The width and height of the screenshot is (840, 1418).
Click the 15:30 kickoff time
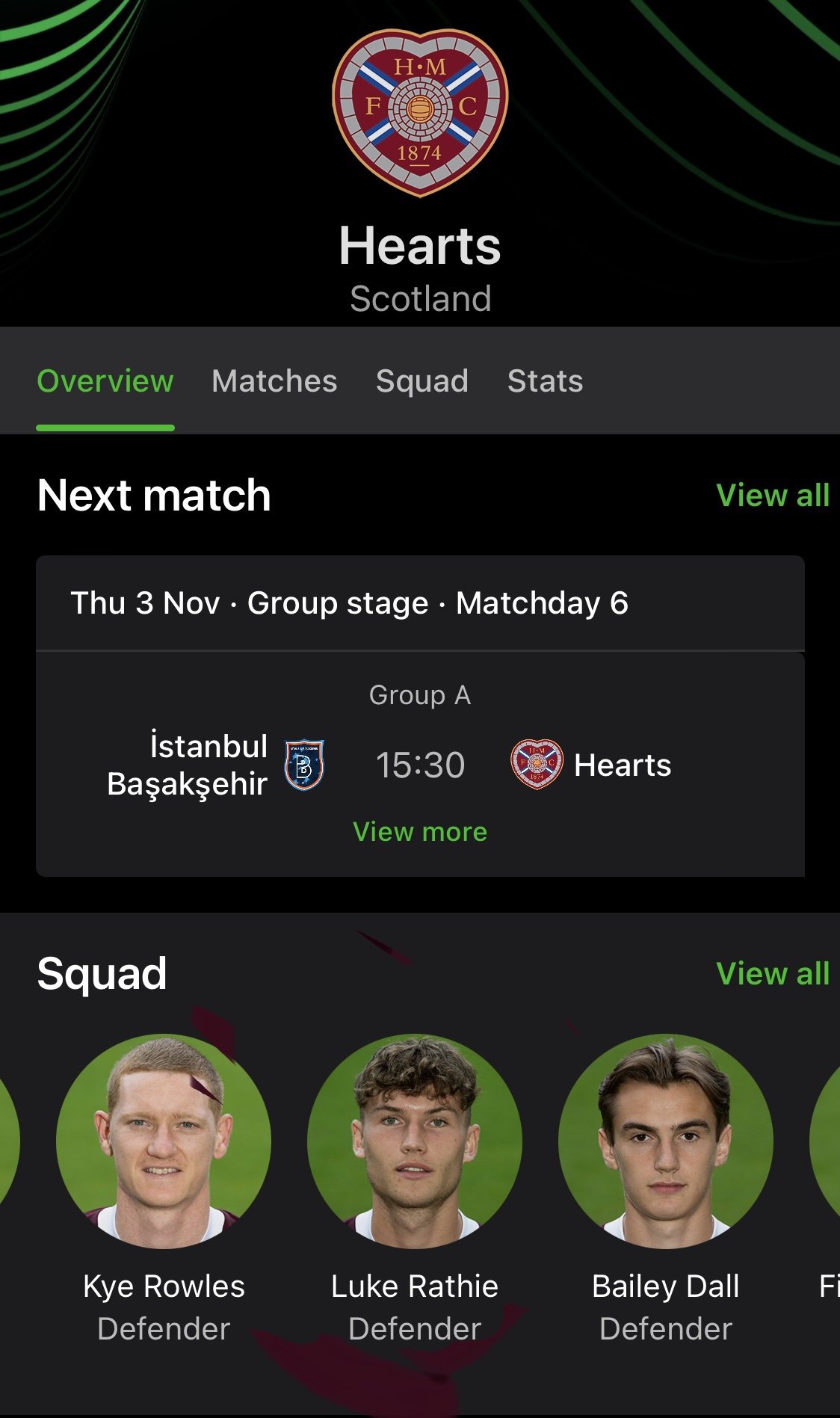[x=420, y=765]
